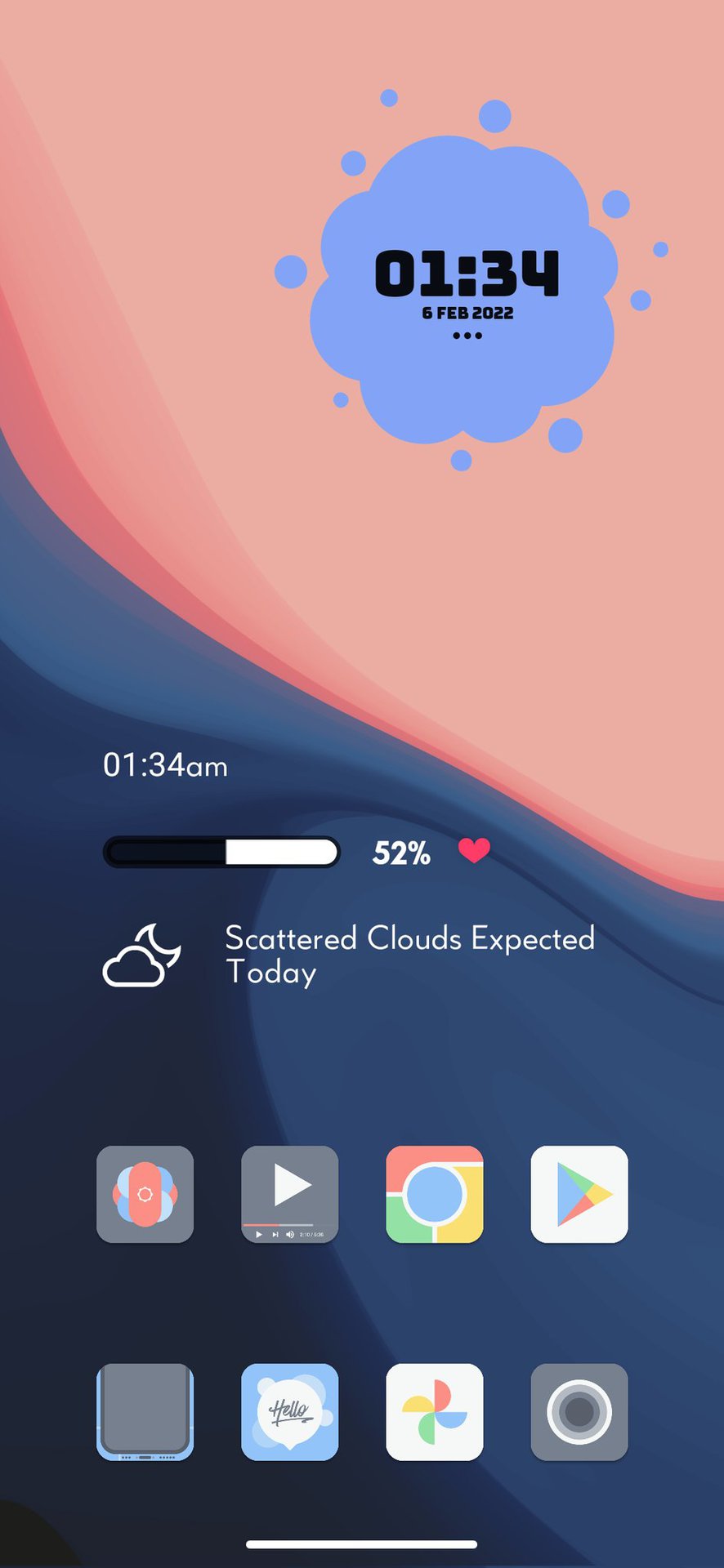
Task: Launch the video player app
Action: click(289, 1194)
